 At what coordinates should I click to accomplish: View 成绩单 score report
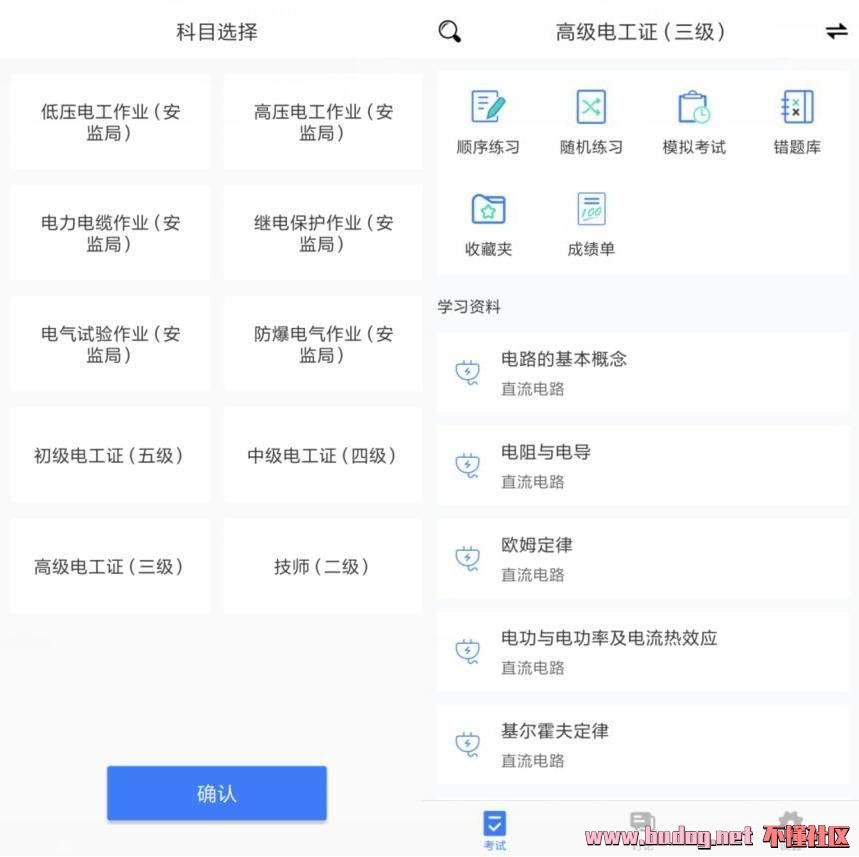tap(591, 224)
